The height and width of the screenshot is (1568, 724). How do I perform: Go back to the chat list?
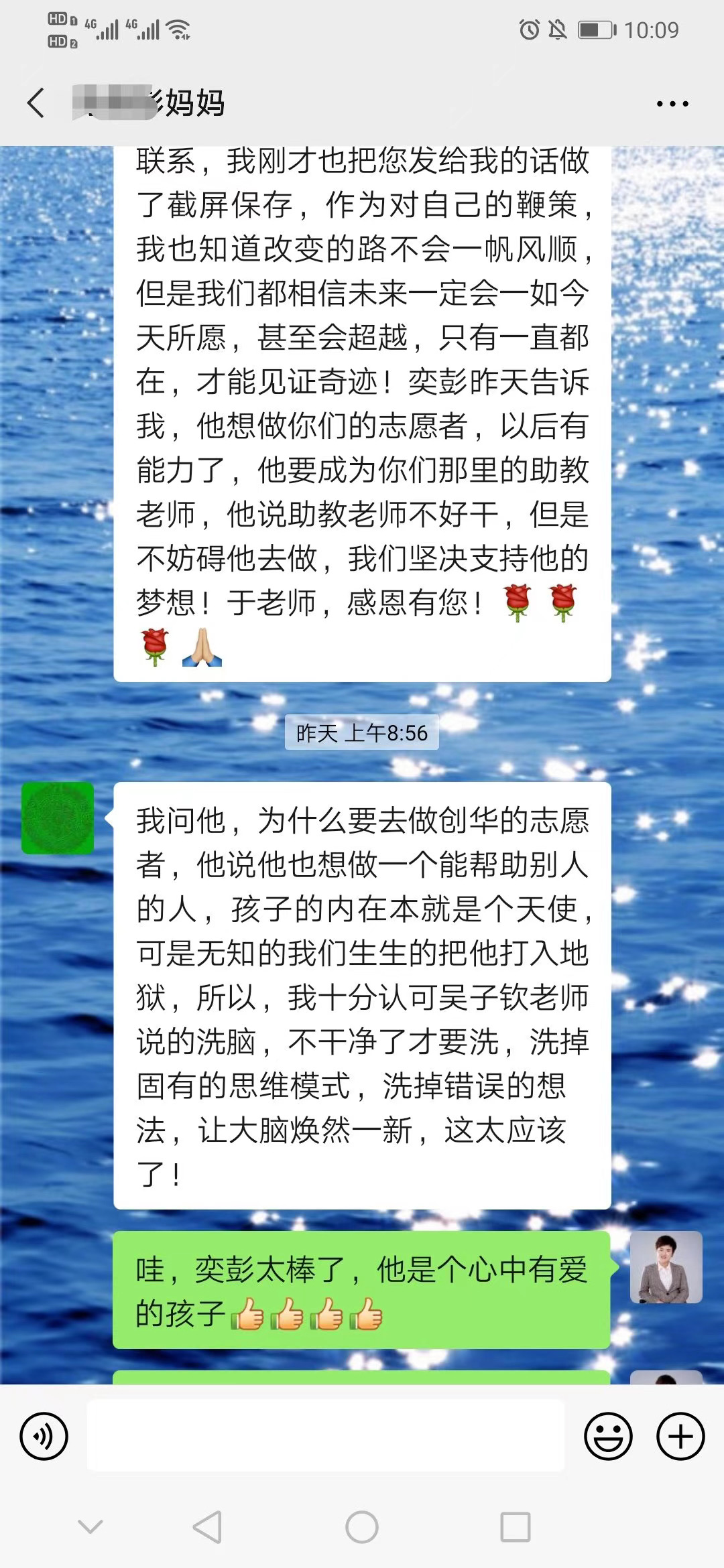[x=37, y=103]
